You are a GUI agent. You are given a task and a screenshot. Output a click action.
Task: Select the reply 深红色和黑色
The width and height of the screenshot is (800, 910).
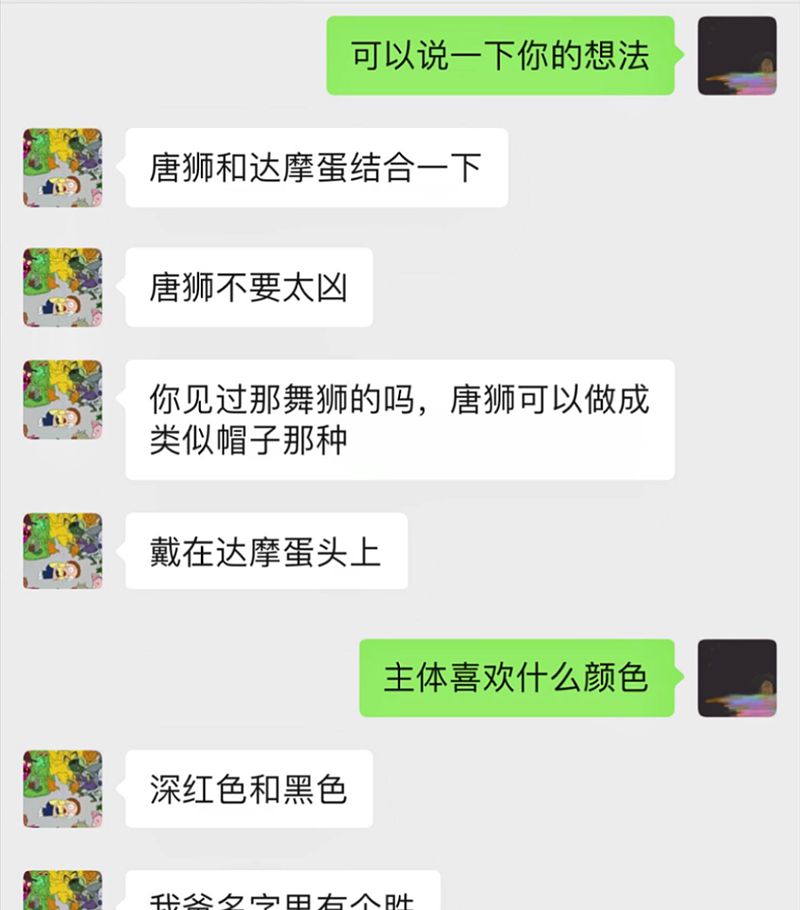pyautogui.click(x=246, y=789)
